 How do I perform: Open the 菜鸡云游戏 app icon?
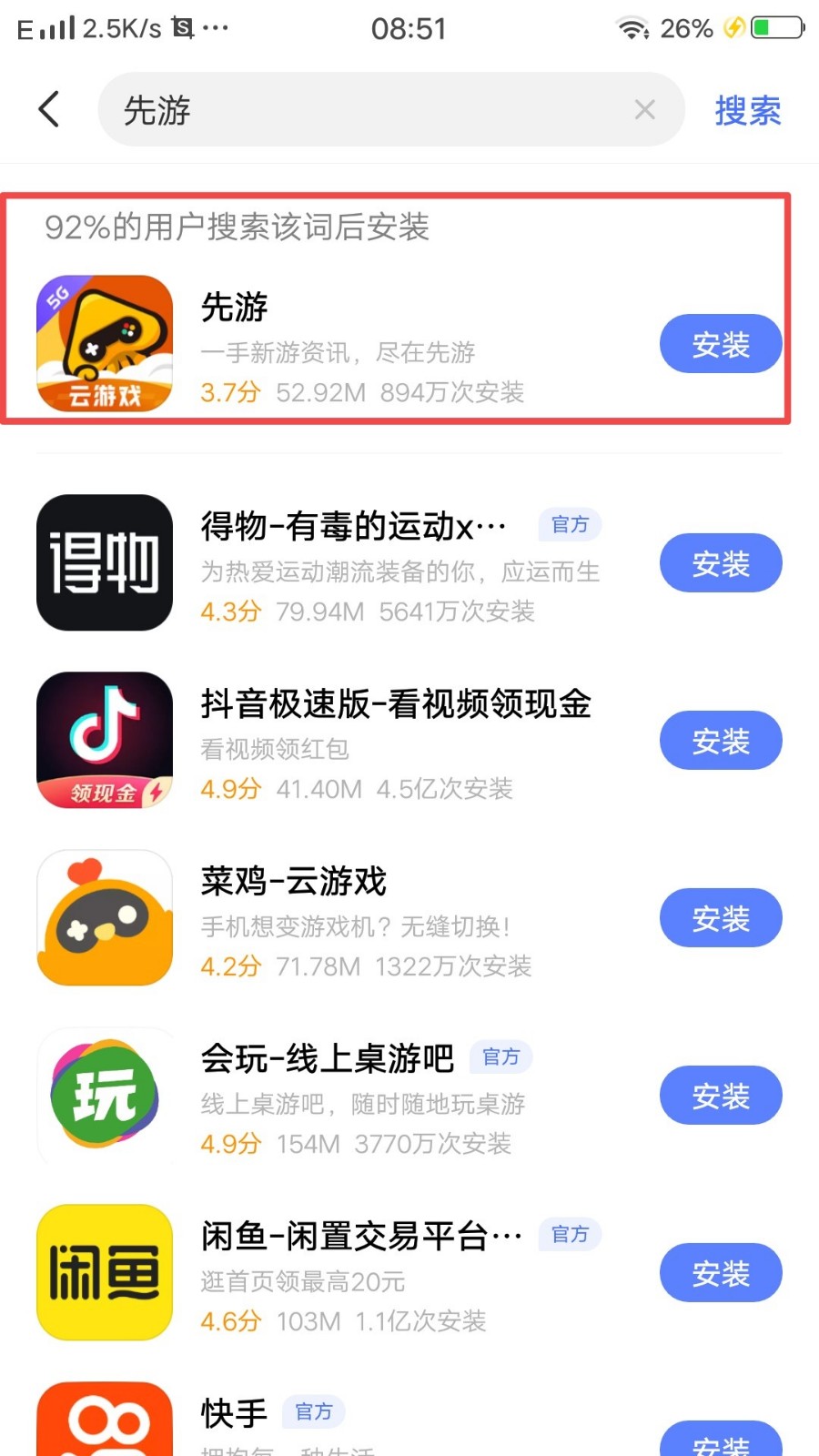[104, 917]
